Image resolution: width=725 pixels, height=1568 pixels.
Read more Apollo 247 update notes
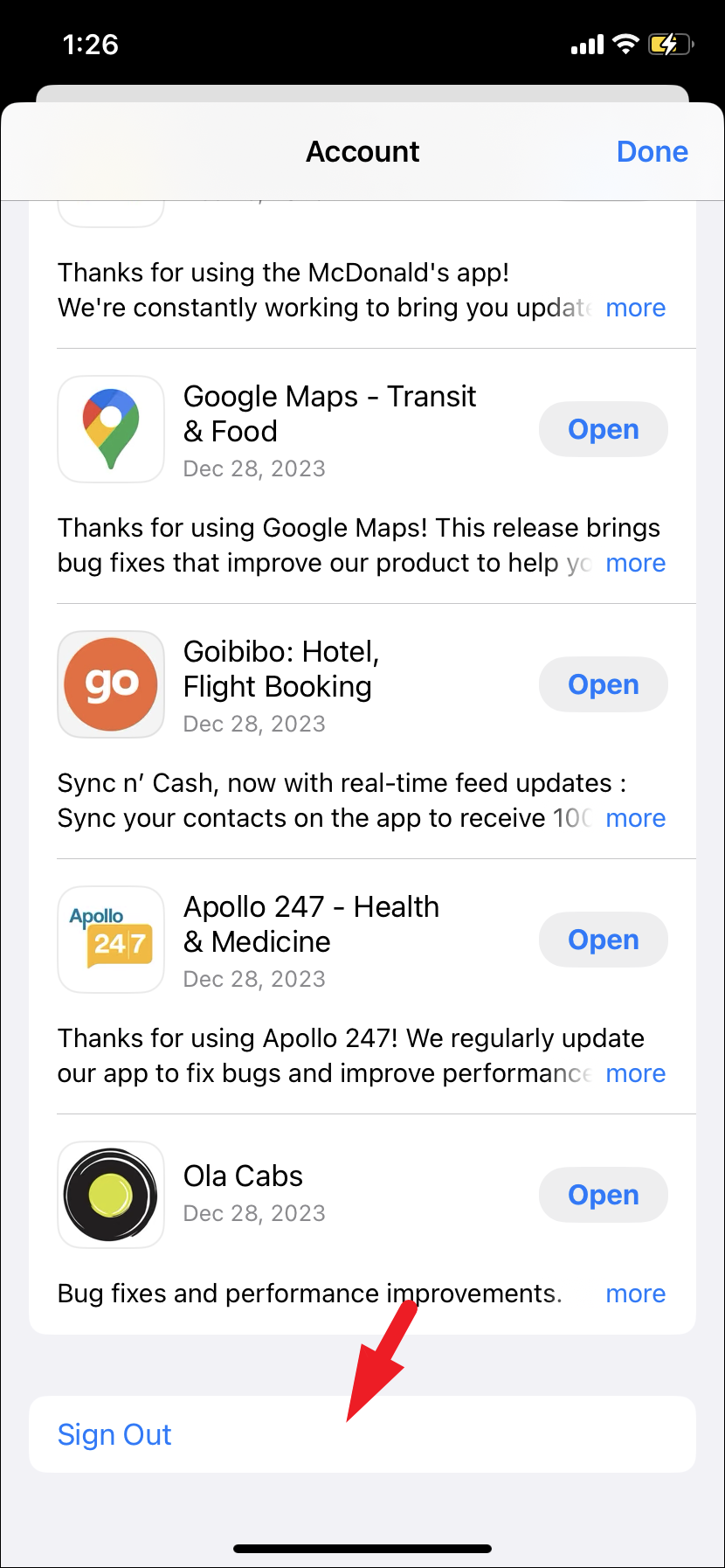click(635, 1073)
